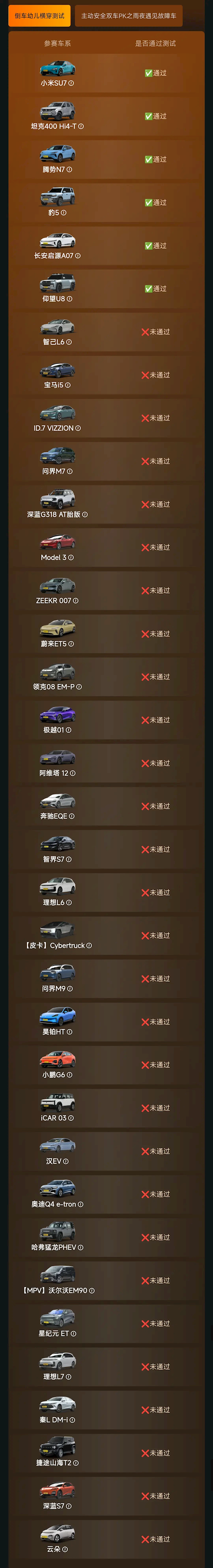Select the 倒车幼儿横穿测试 tab

click(39, 16)
